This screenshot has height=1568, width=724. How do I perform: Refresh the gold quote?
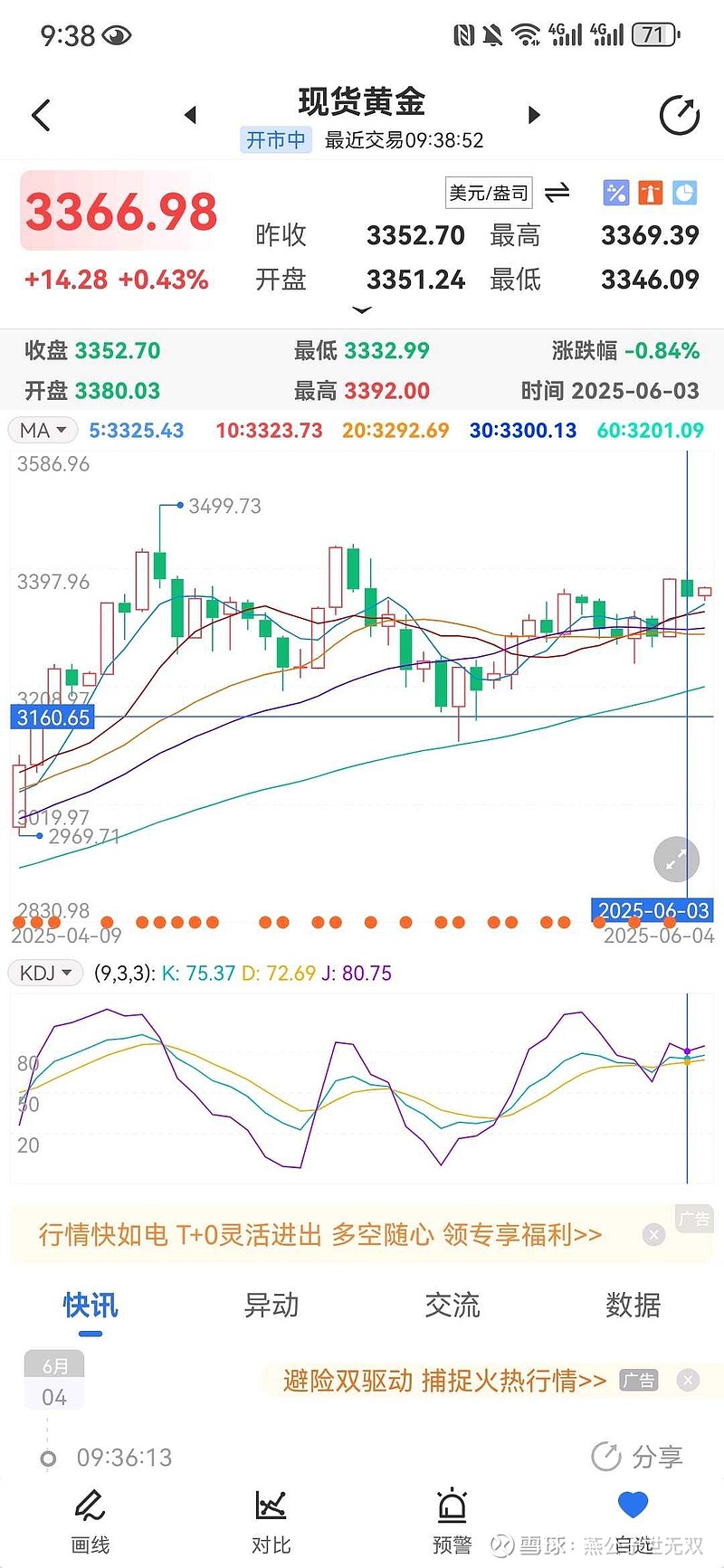680,116
